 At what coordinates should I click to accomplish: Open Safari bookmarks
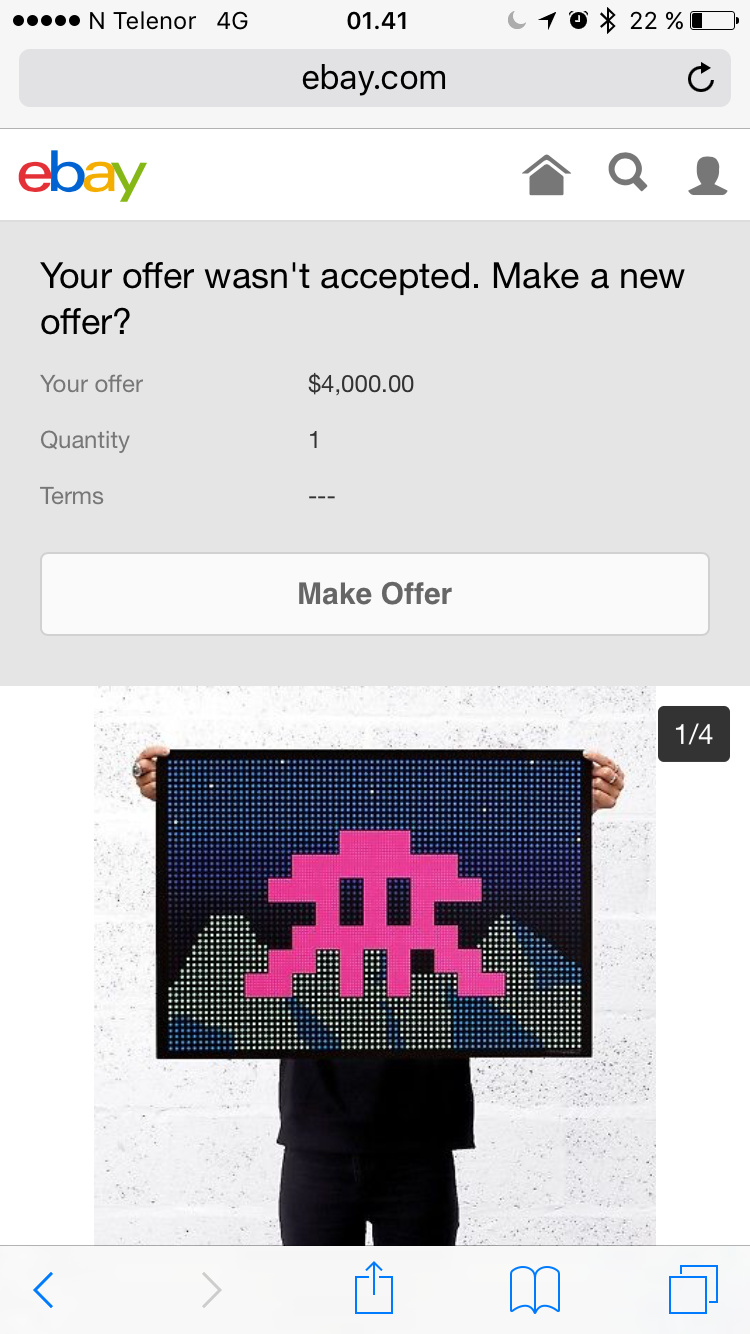[534, 1290]
